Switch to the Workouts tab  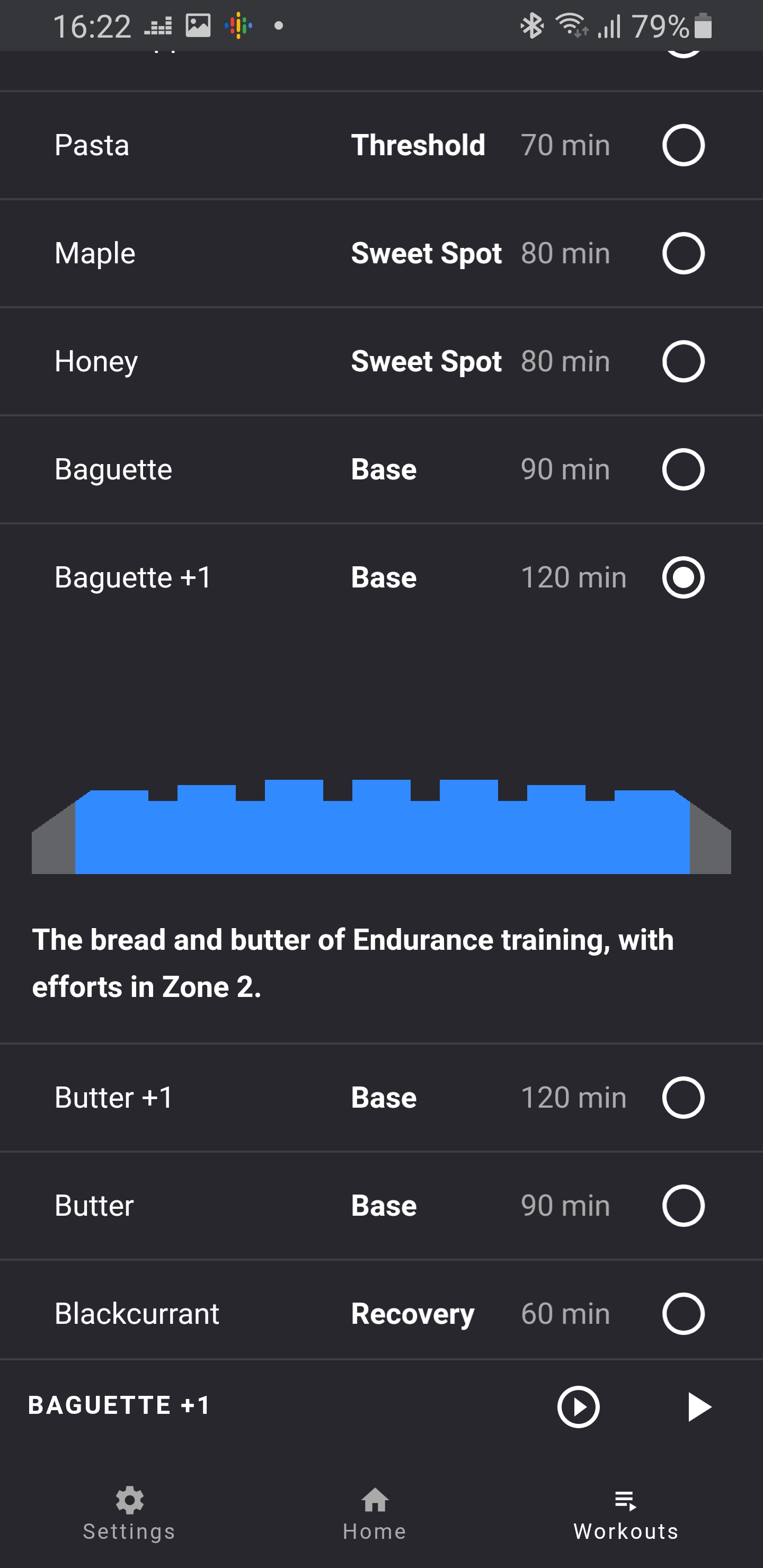[x=625, y=1513]
